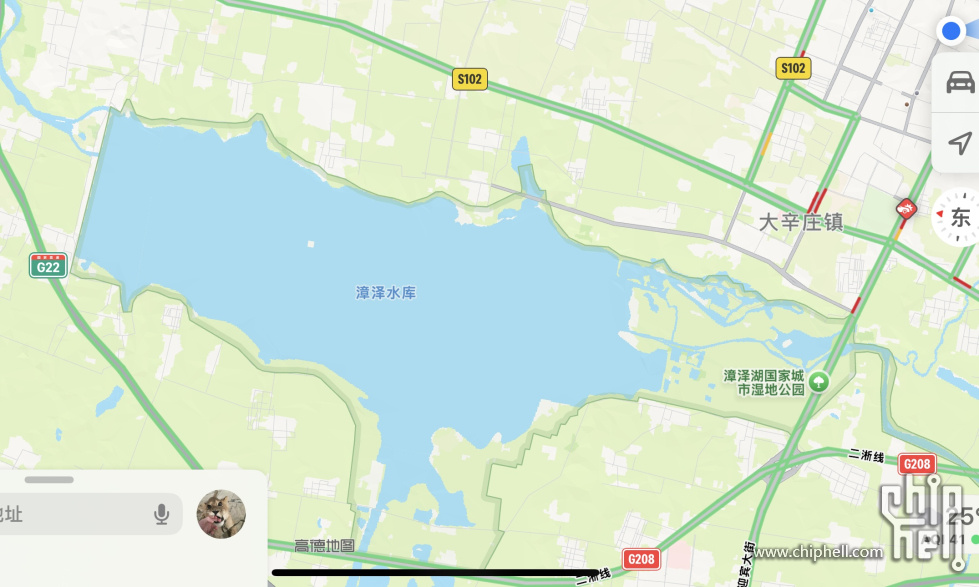
Task: Tap the traffic incident marker
Action: point(906,208)
